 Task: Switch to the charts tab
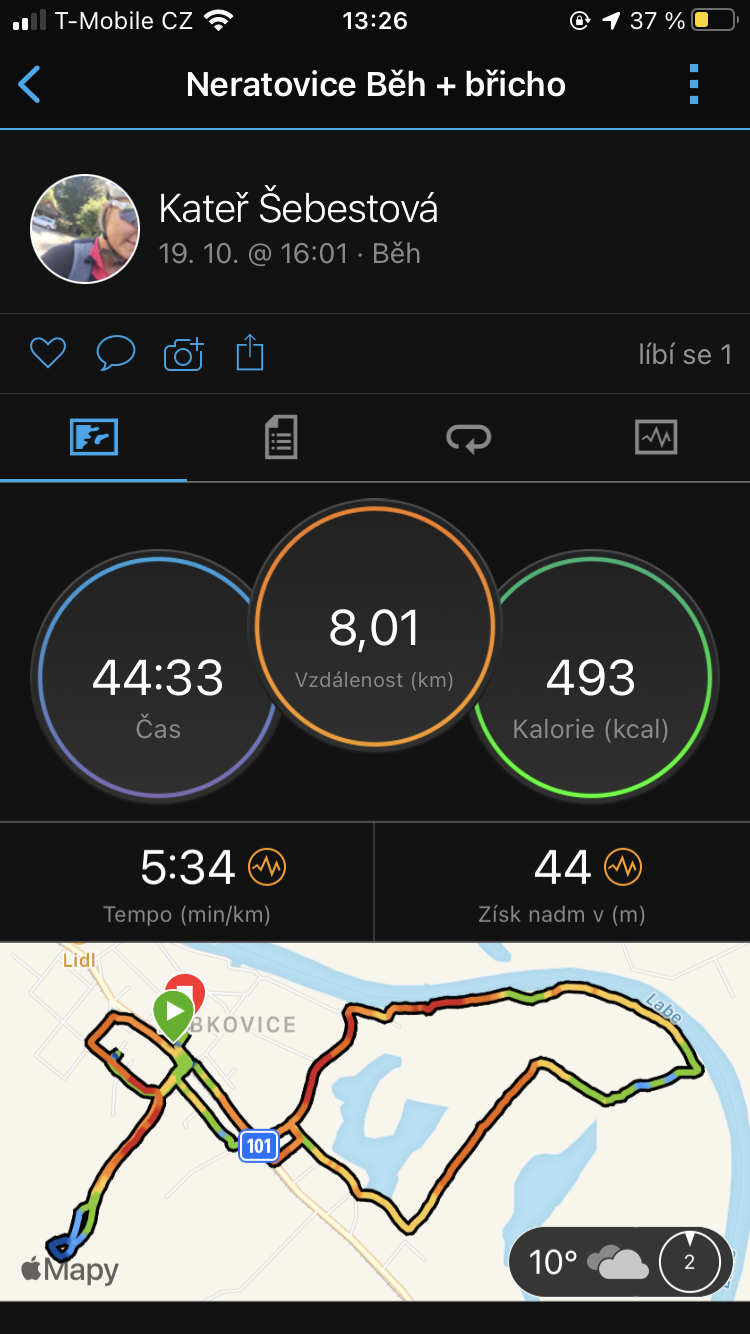click(x=656, y=438)
